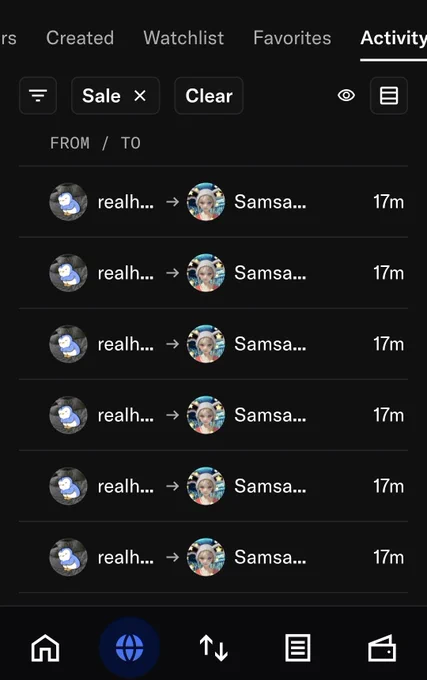Image resolution: width=427 pixels, height=680 pixels.
Task: Switch to the Created tab
Action: [x=80, y=38]
